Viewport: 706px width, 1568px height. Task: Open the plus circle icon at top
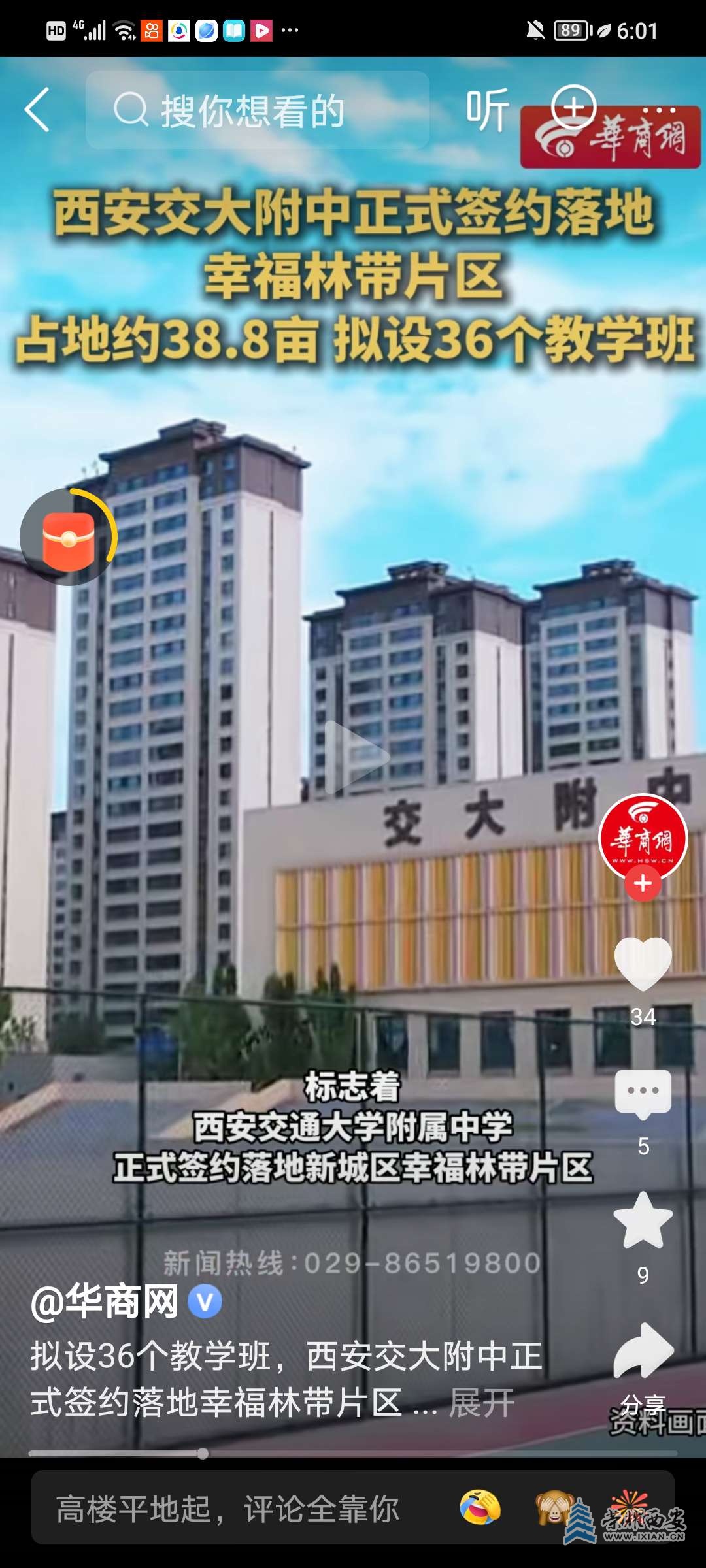click(x=574, y=107)
